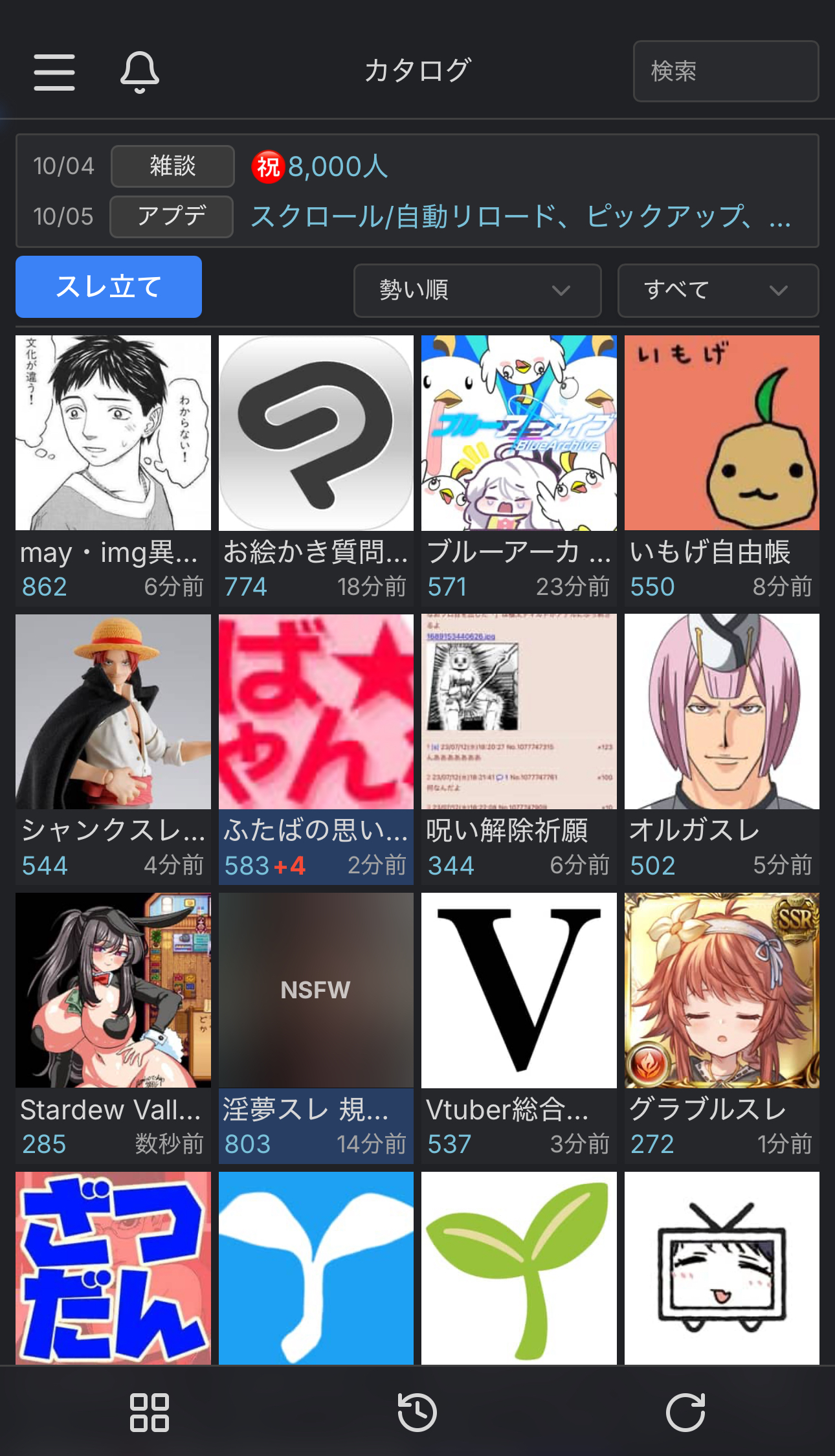This screenshot has height=1456, width=835.
Task: Open the お絵かき質問 thread
Action: (316, 468)
